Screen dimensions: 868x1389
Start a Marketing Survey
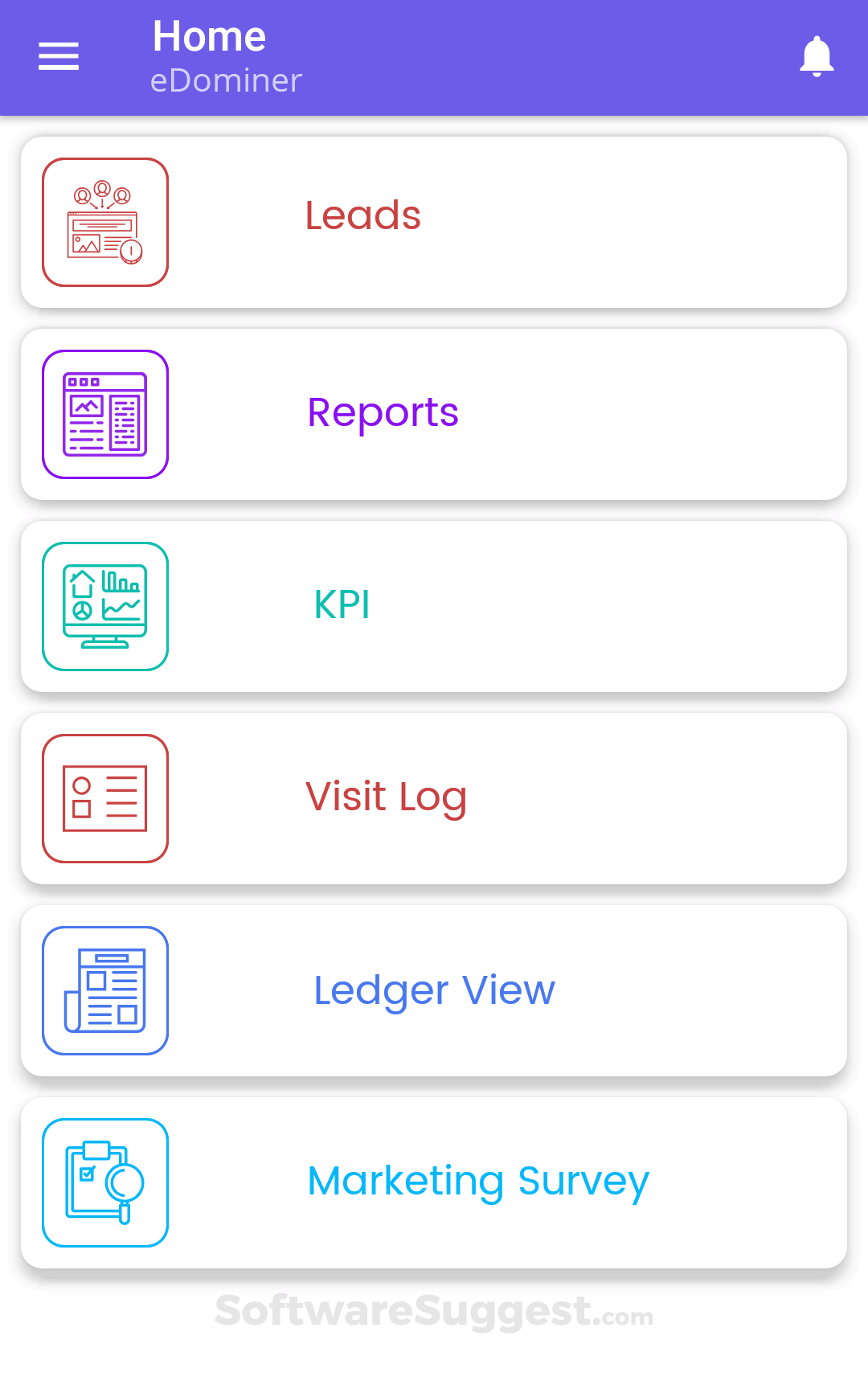click(478, 1180)
